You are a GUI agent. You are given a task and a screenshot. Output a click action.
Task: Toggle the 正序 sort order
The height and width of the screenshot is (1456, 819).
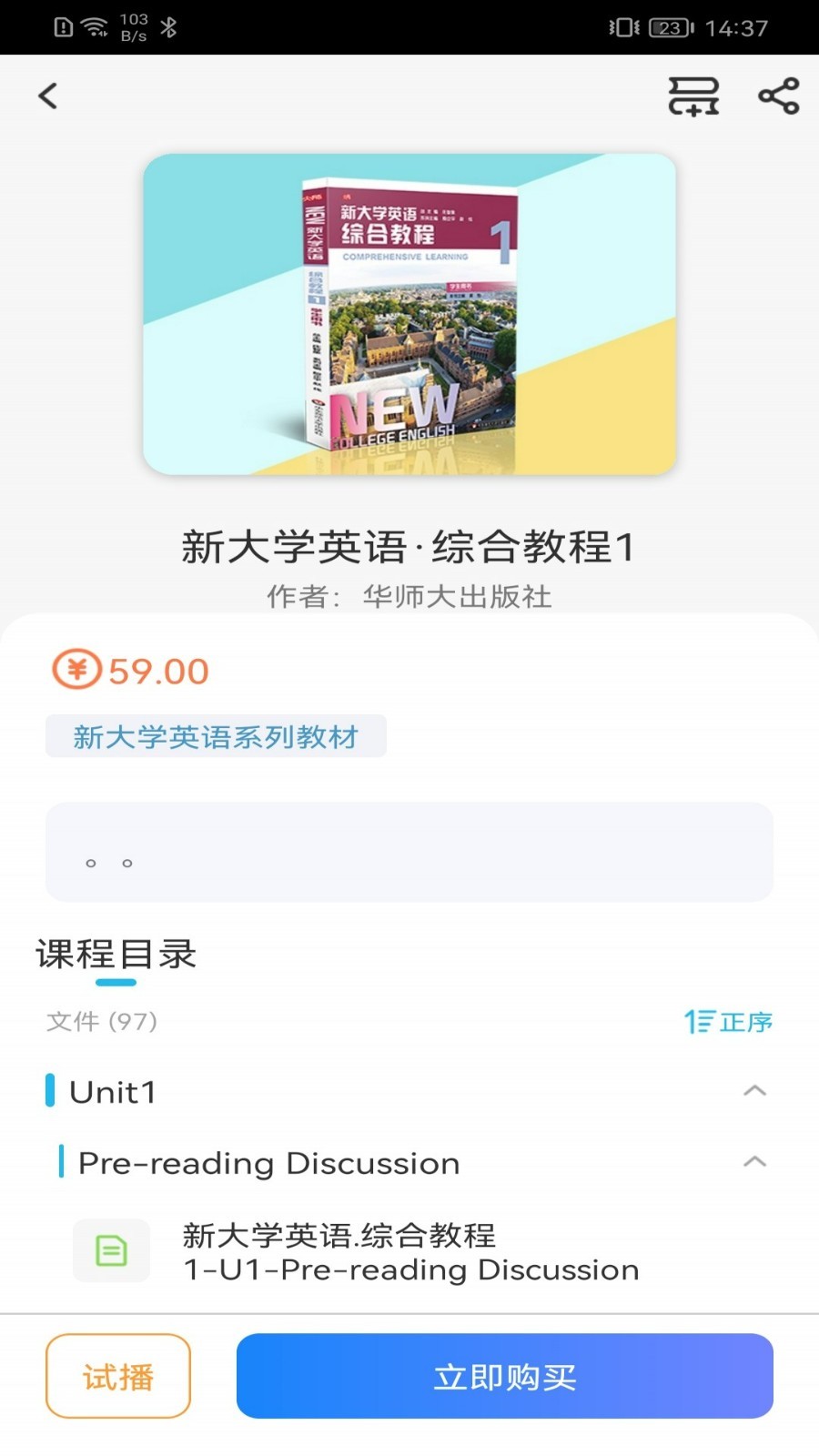point(729,1022)
